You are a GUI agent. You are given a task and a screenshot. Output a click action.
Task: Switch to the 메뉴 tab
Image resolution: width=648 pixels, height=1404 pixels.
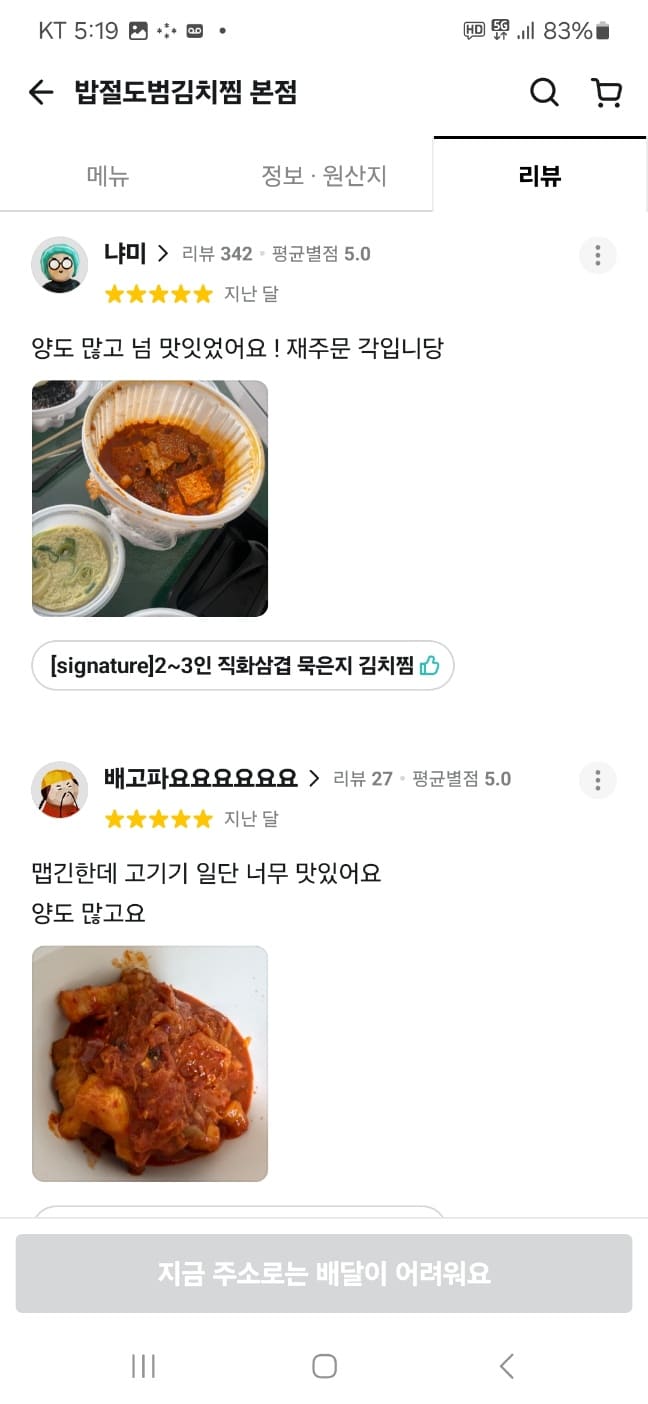108,177
